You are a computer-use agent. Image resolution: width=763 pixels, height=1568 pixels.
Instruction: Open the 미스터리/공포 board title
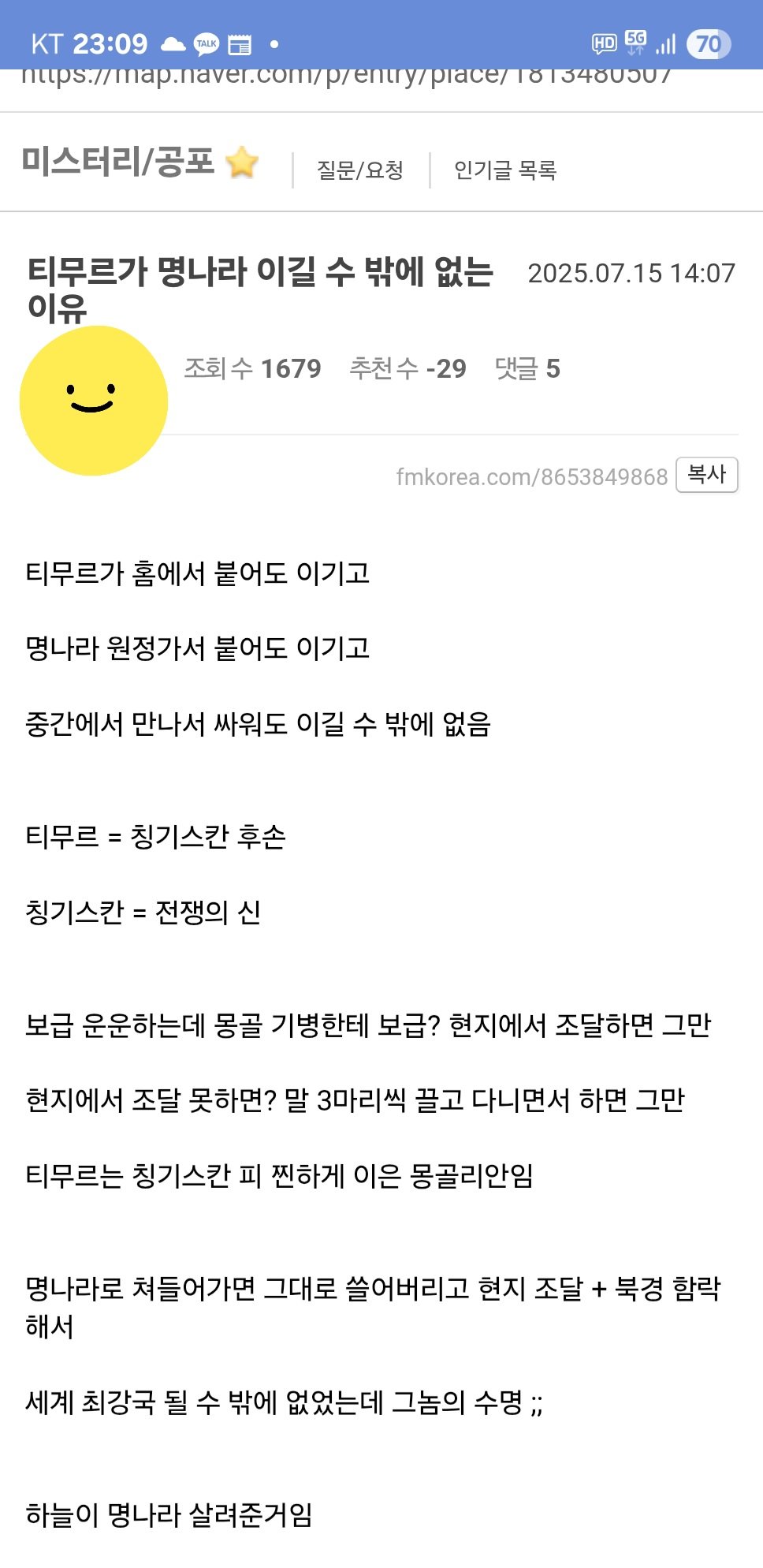[x=118, y=162]
